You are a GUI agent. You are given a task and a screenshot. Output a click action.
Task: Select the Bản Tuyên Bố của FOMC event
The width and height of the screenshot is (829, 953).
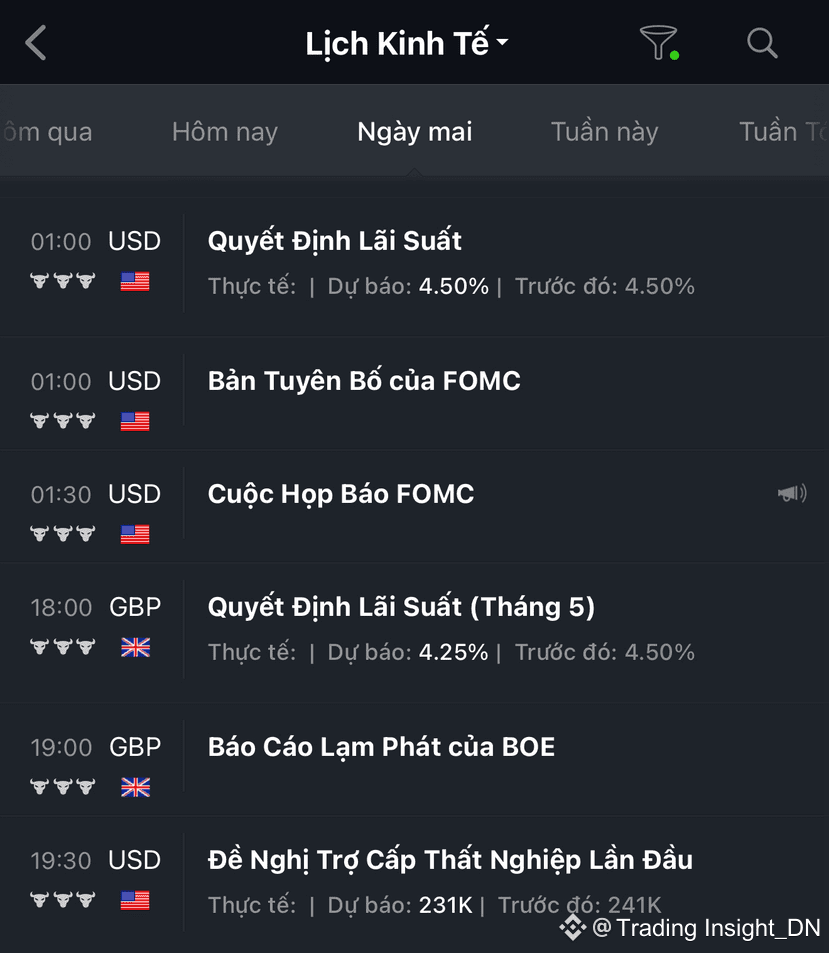[x=363, y=381]
